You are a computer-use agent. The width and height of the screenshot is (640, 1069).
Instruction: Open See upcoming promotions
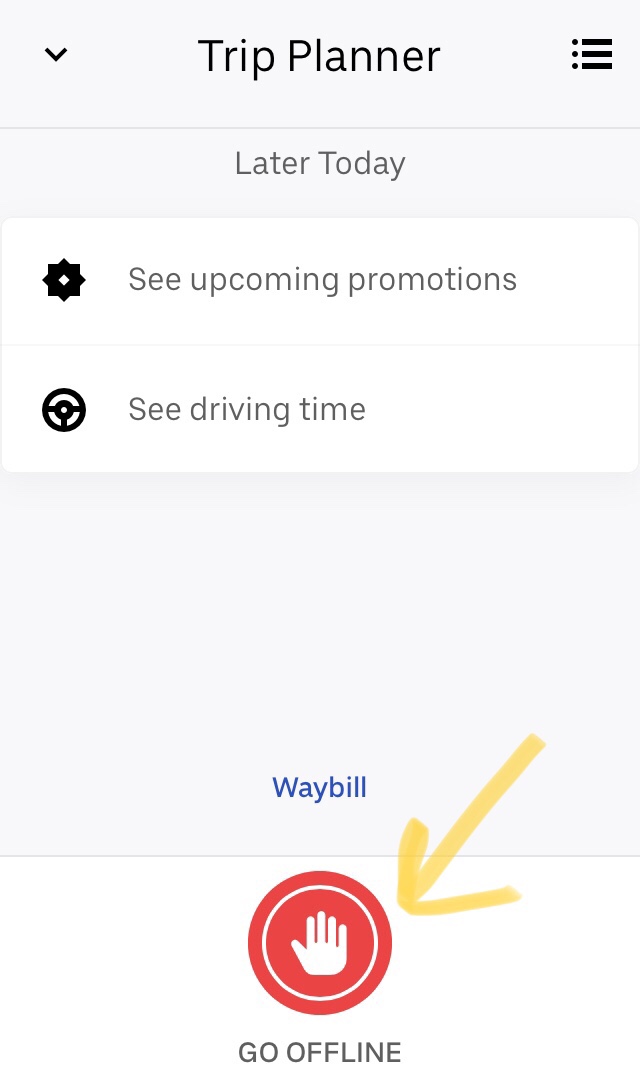click(x=320, y=280)
